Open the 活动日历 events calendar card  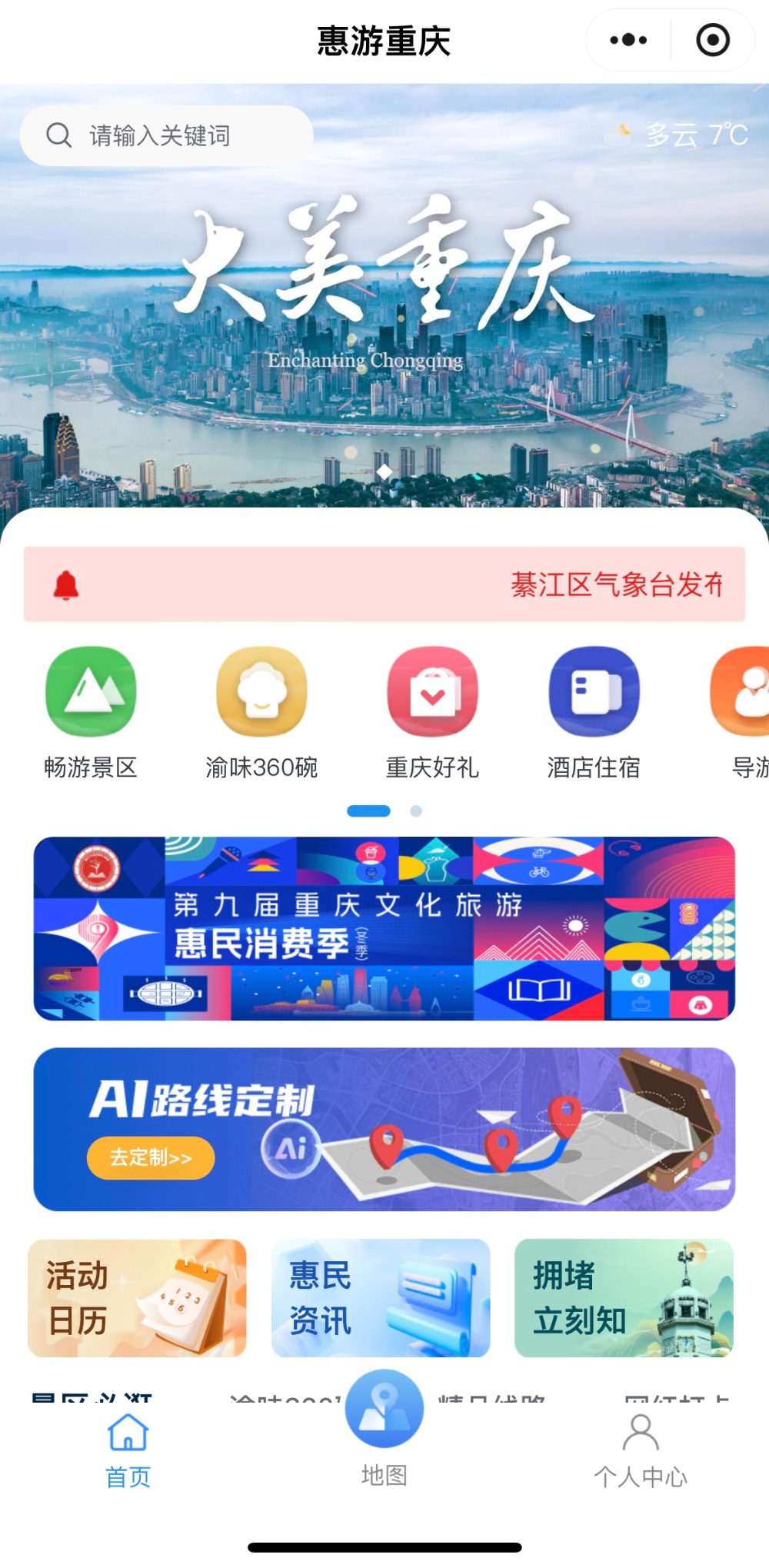click(137, 1297)
